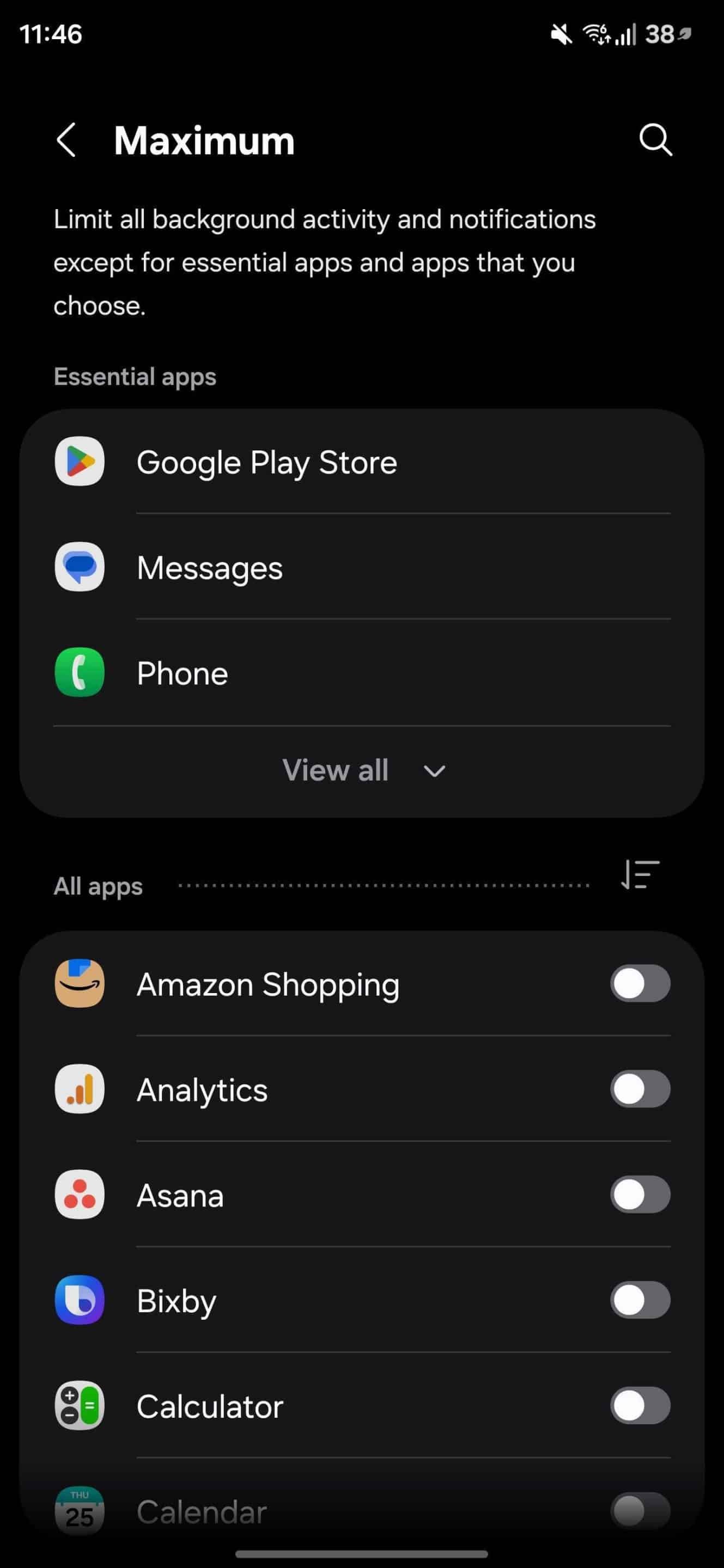This screenshot has width=724, height=1568.
Task: Toggle Asana background activity on
Action: (640, 1195)
